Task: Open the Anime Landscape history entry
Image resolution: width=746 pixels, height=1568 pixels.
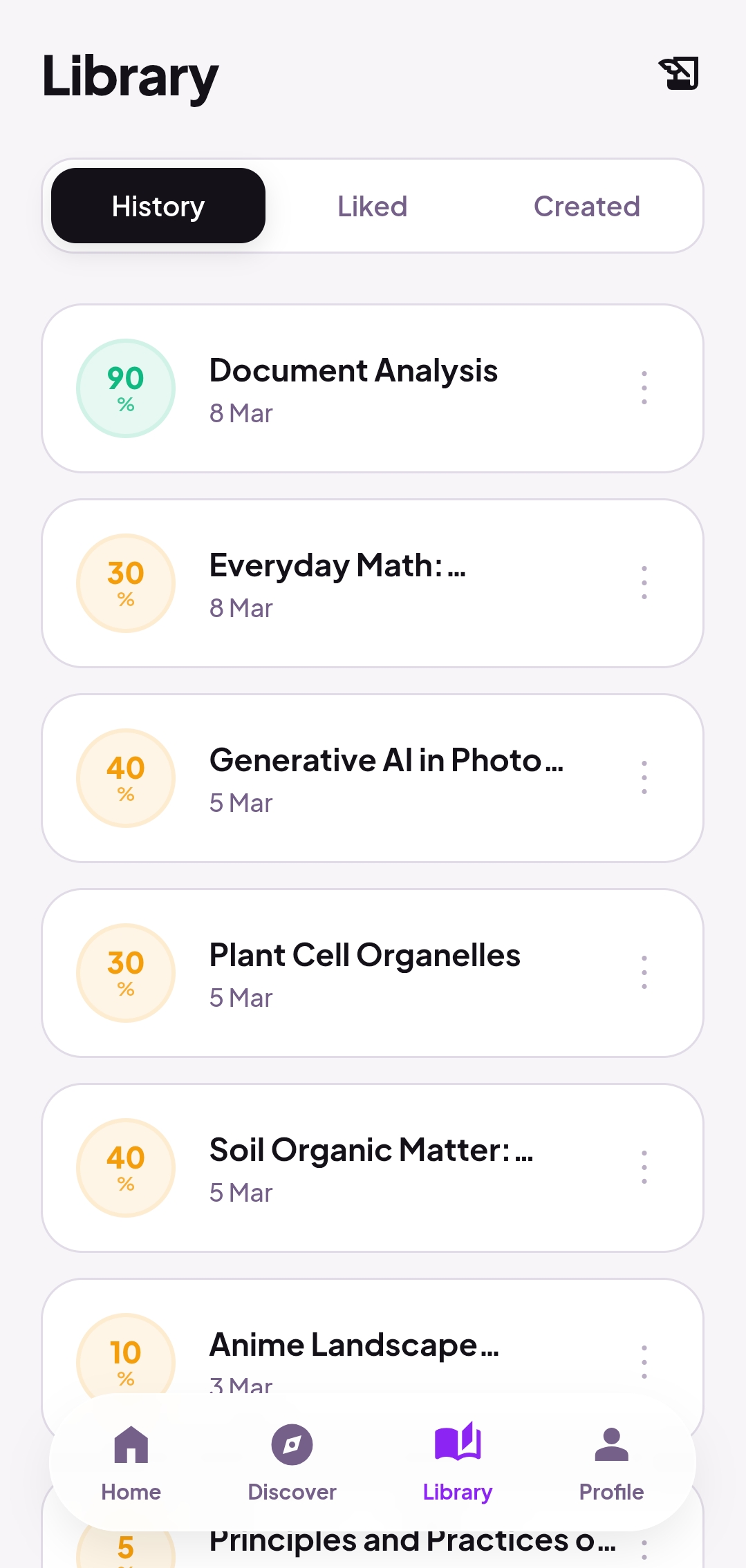Action: click(373, 1344)
